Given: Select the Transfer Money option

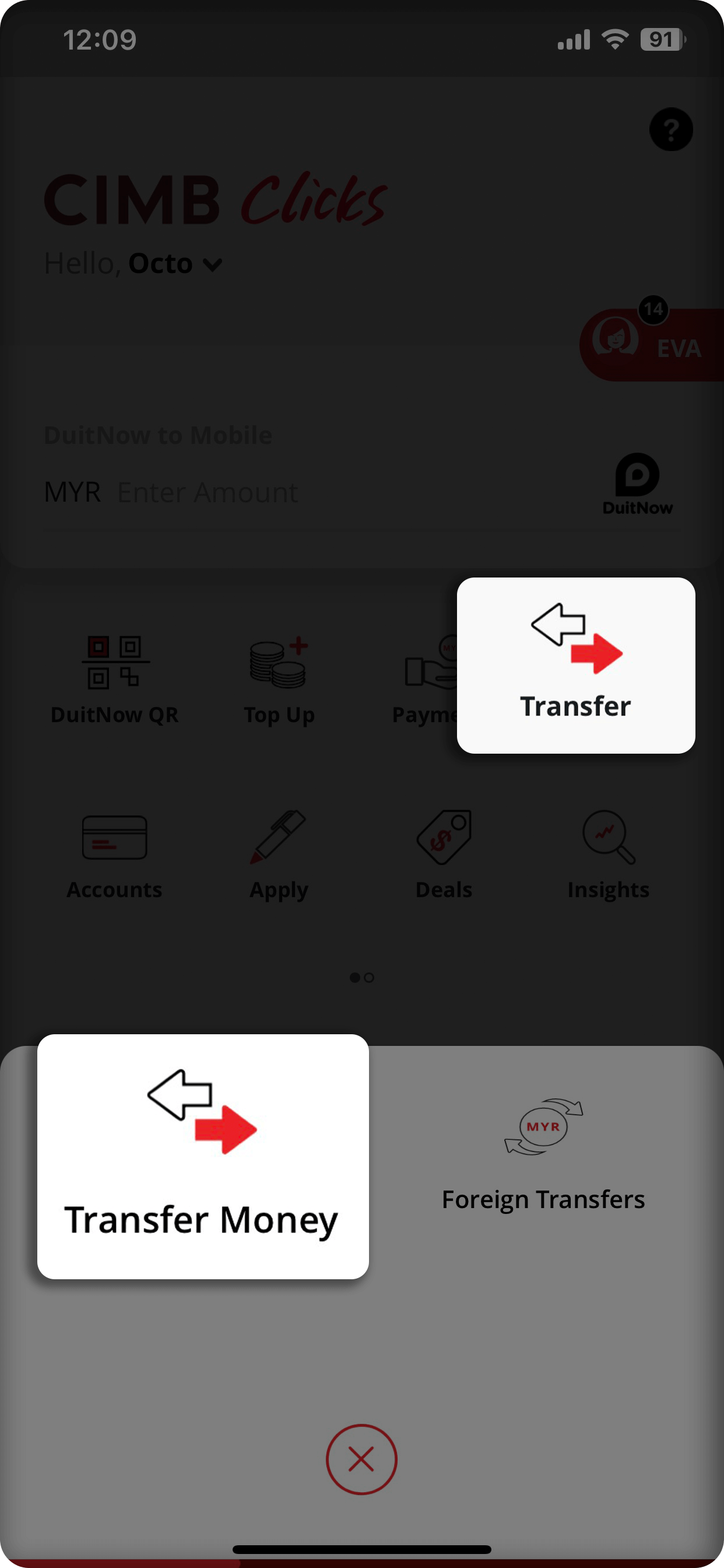Looking at the screenshot, I should [x=203, y=1156].
